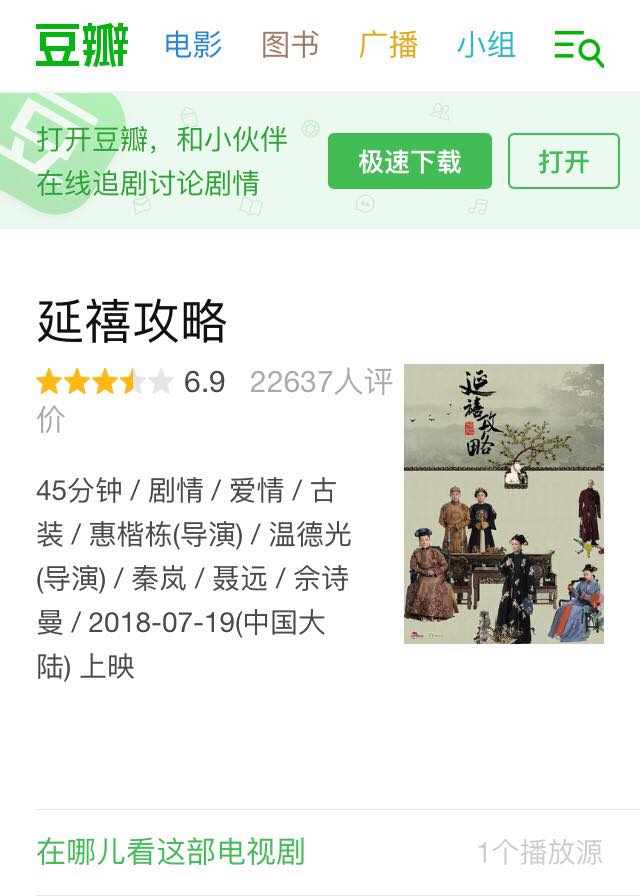640x896 pixels.
Task: Go to the 广播 section
Action: point(388,46)
